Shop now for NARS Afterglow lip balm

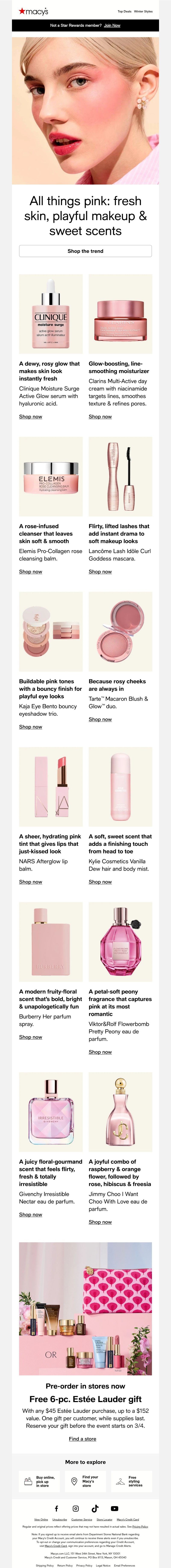click(x=30, y=882)
